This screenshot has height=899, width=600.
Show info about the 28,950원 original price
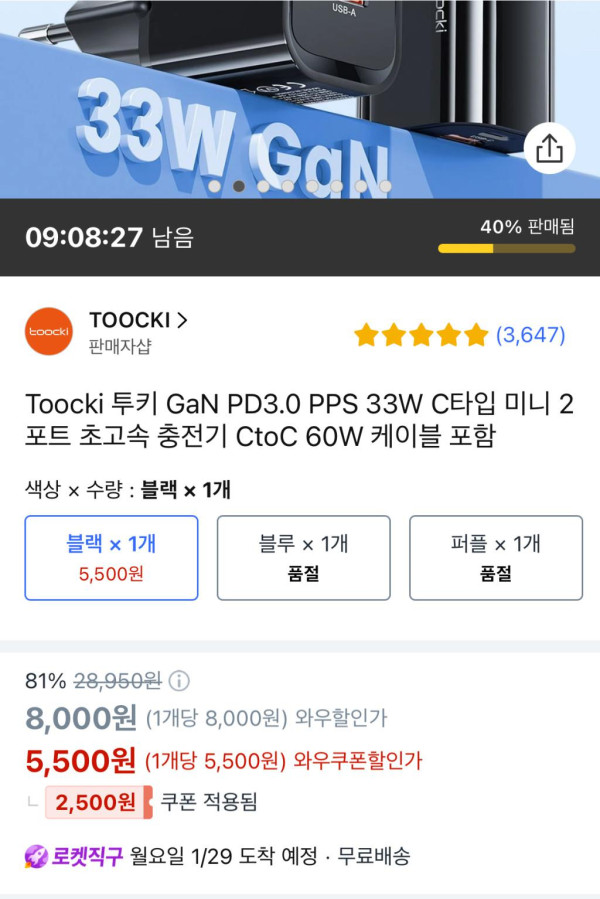pos(179,682)
